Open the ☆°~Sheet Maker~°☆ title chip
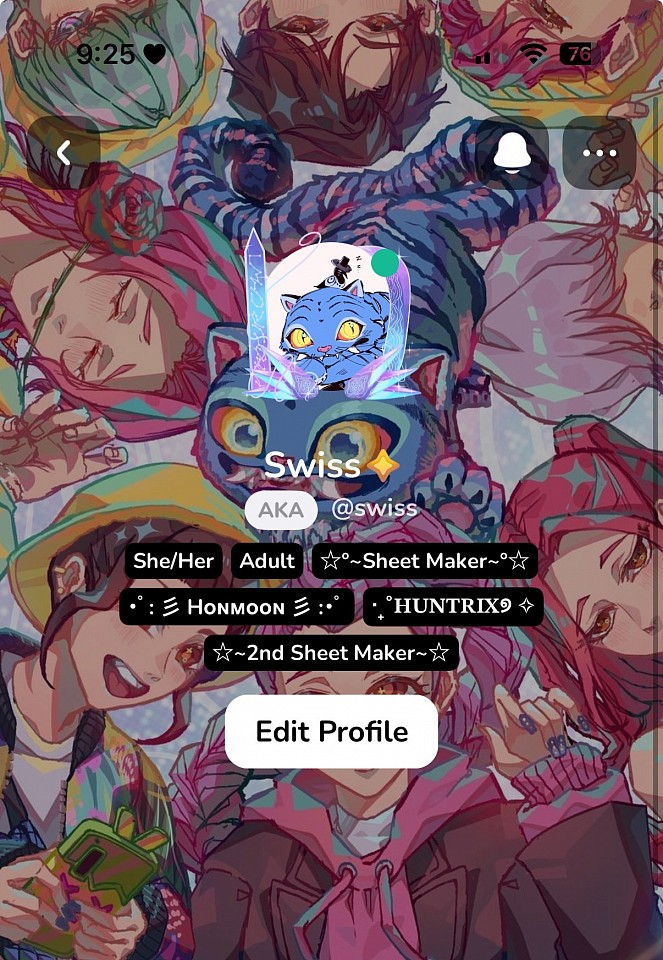This screenshot has width=663, height=960. click(x=425, y=561)
